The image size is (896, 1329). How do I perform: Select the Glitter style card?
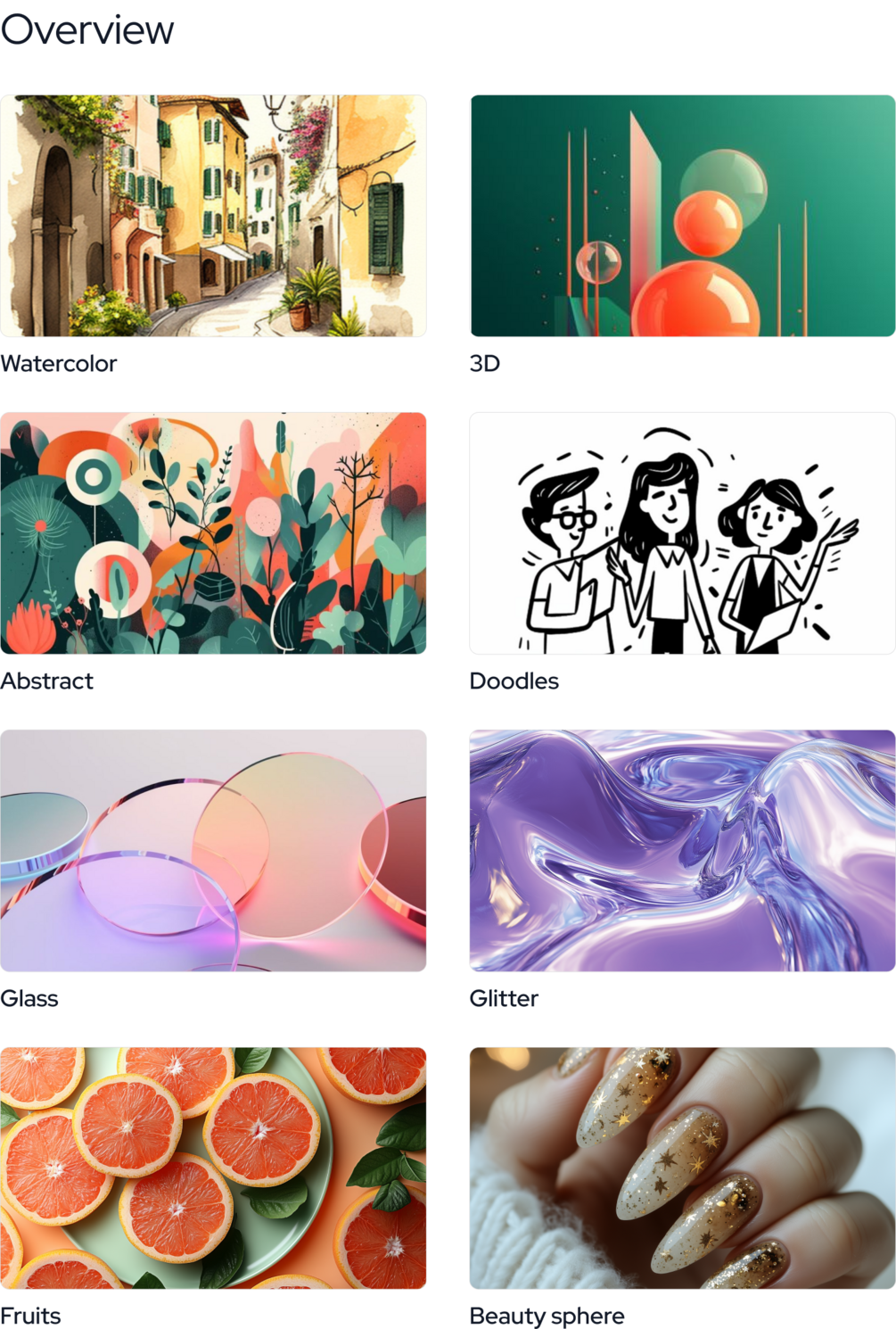[x=682, y=851]
